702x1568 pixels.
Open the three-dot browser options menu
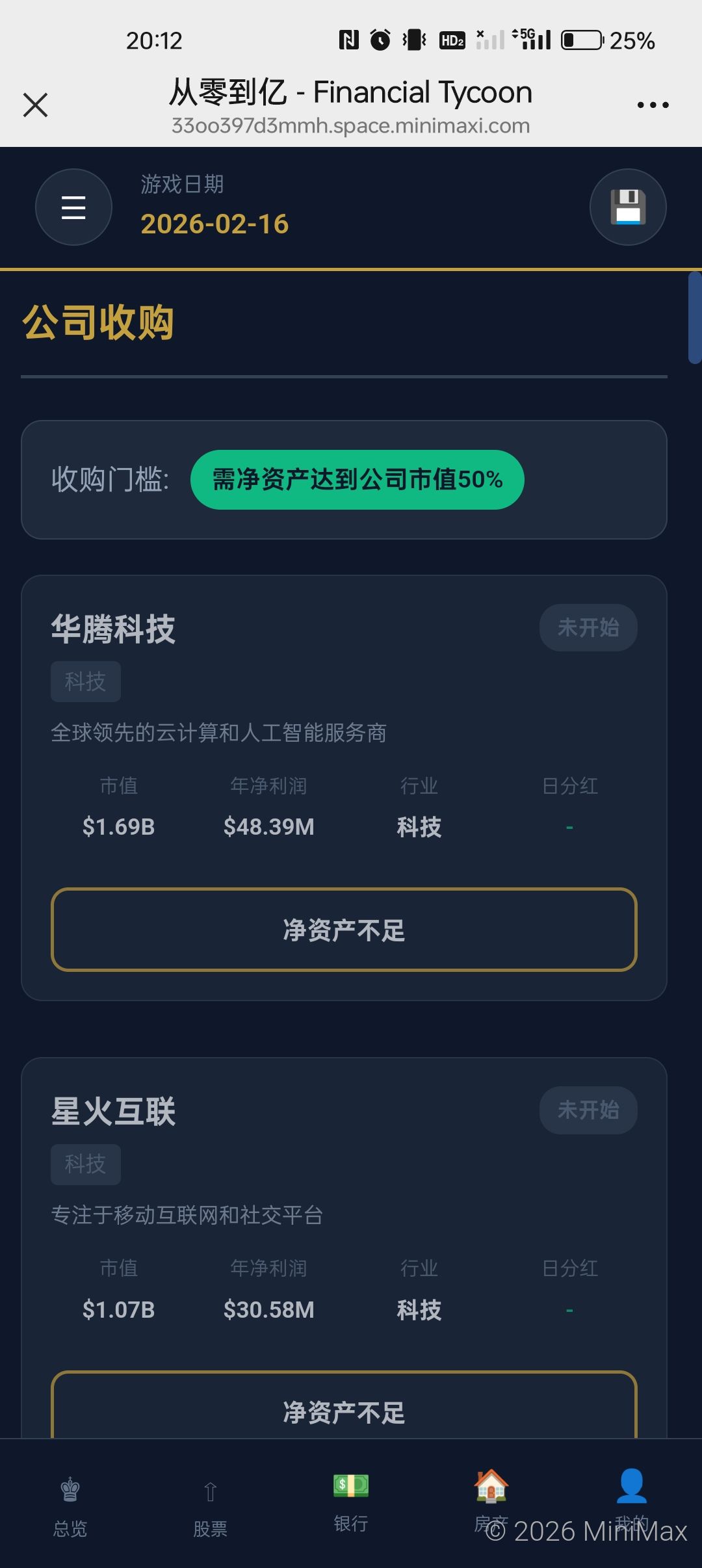click(652, 104)
